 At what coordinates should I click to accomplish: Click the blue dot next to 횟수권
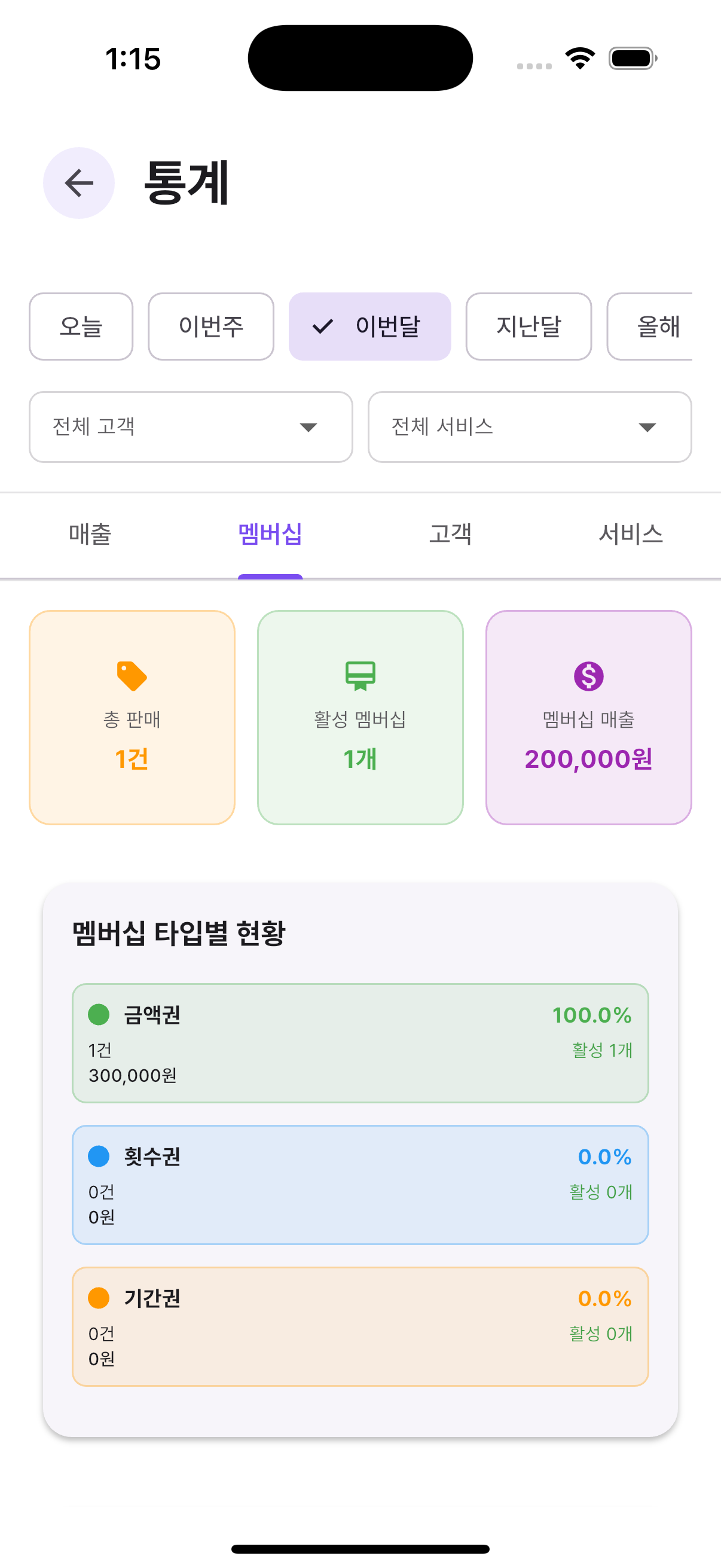[99, 1157]
